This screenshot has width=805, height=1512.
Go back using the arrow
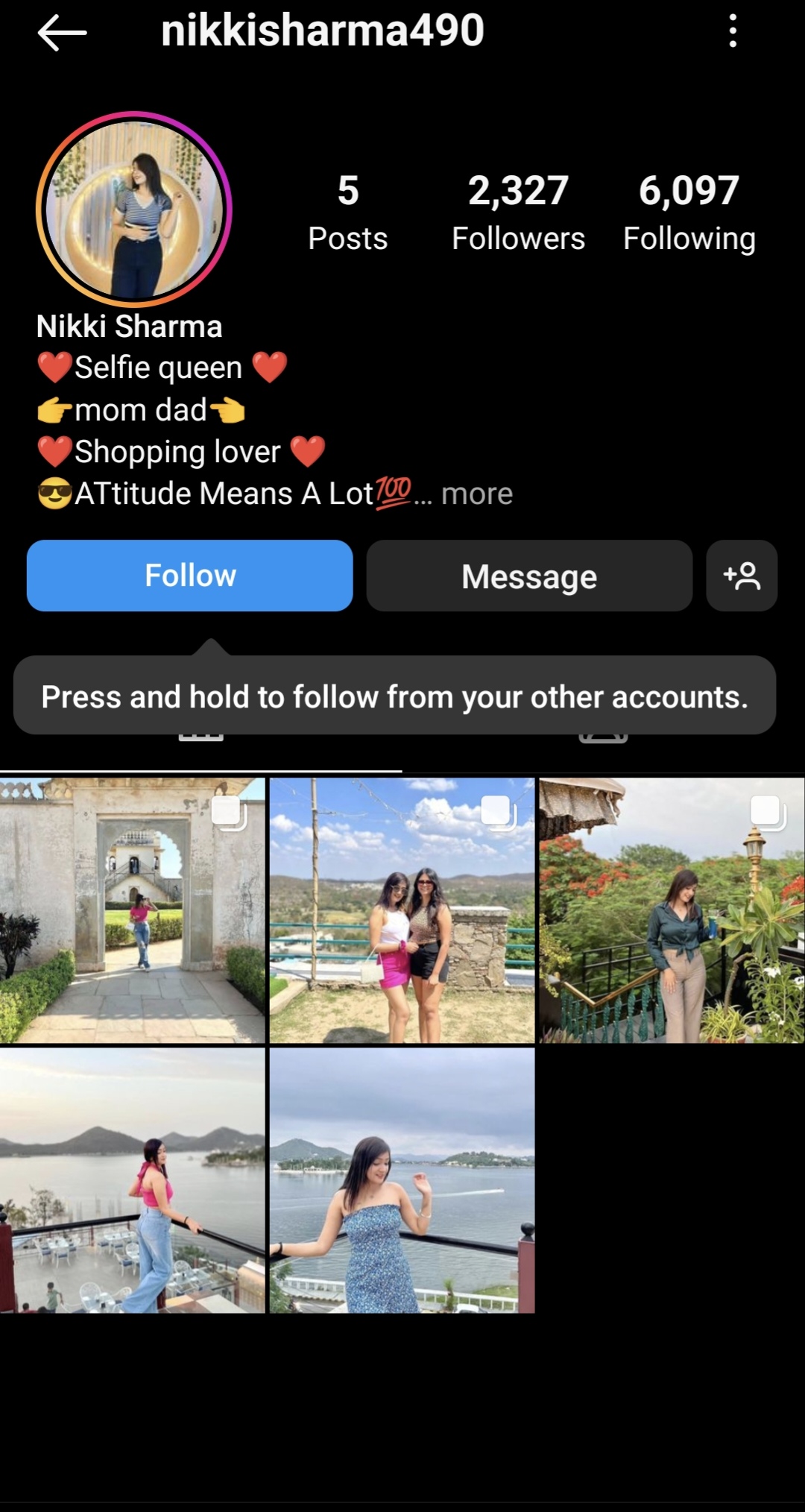coord(62,33)
